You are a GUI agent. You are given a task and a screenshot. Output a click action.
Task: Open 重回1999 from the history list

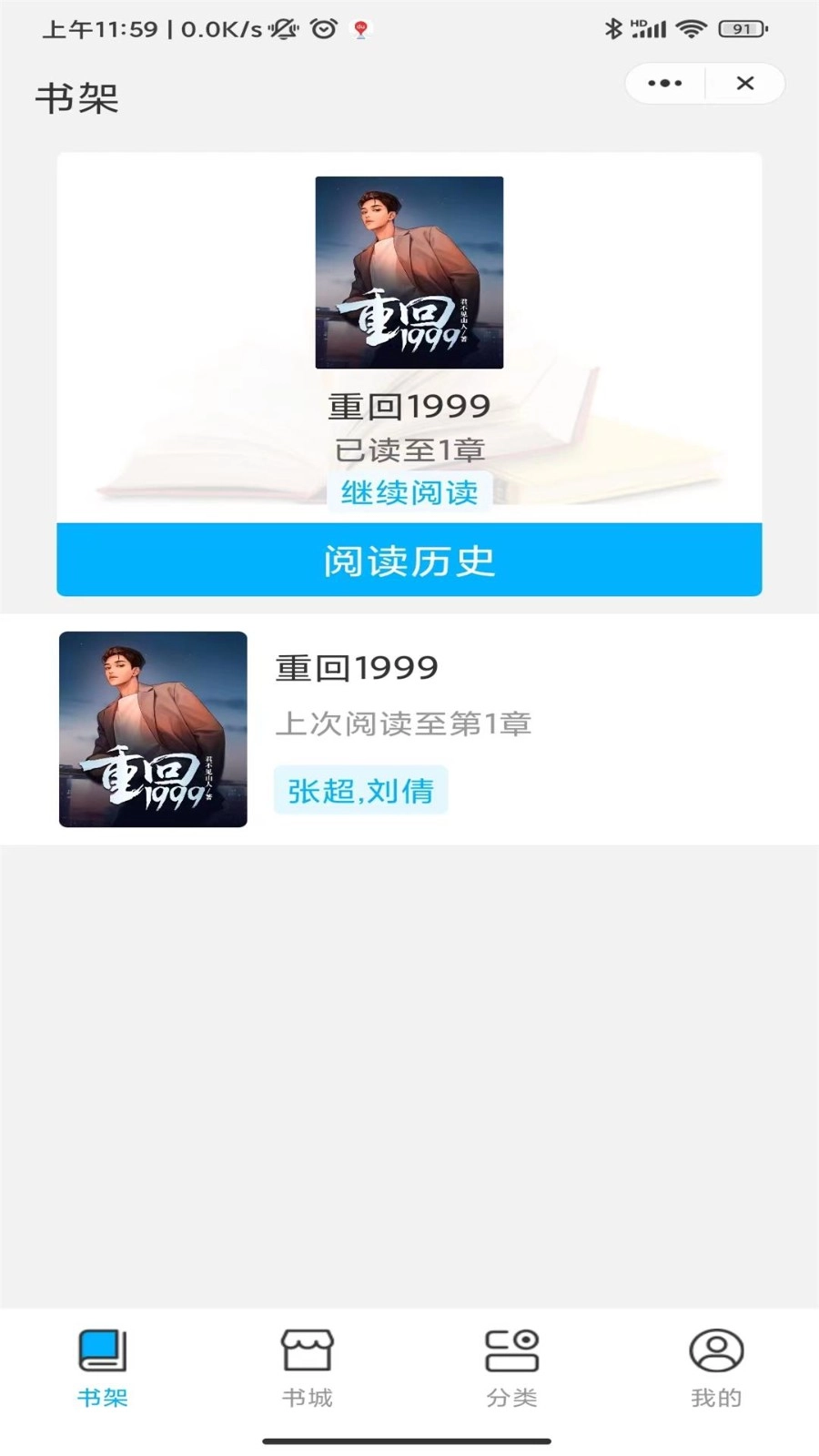coord(152,728)
